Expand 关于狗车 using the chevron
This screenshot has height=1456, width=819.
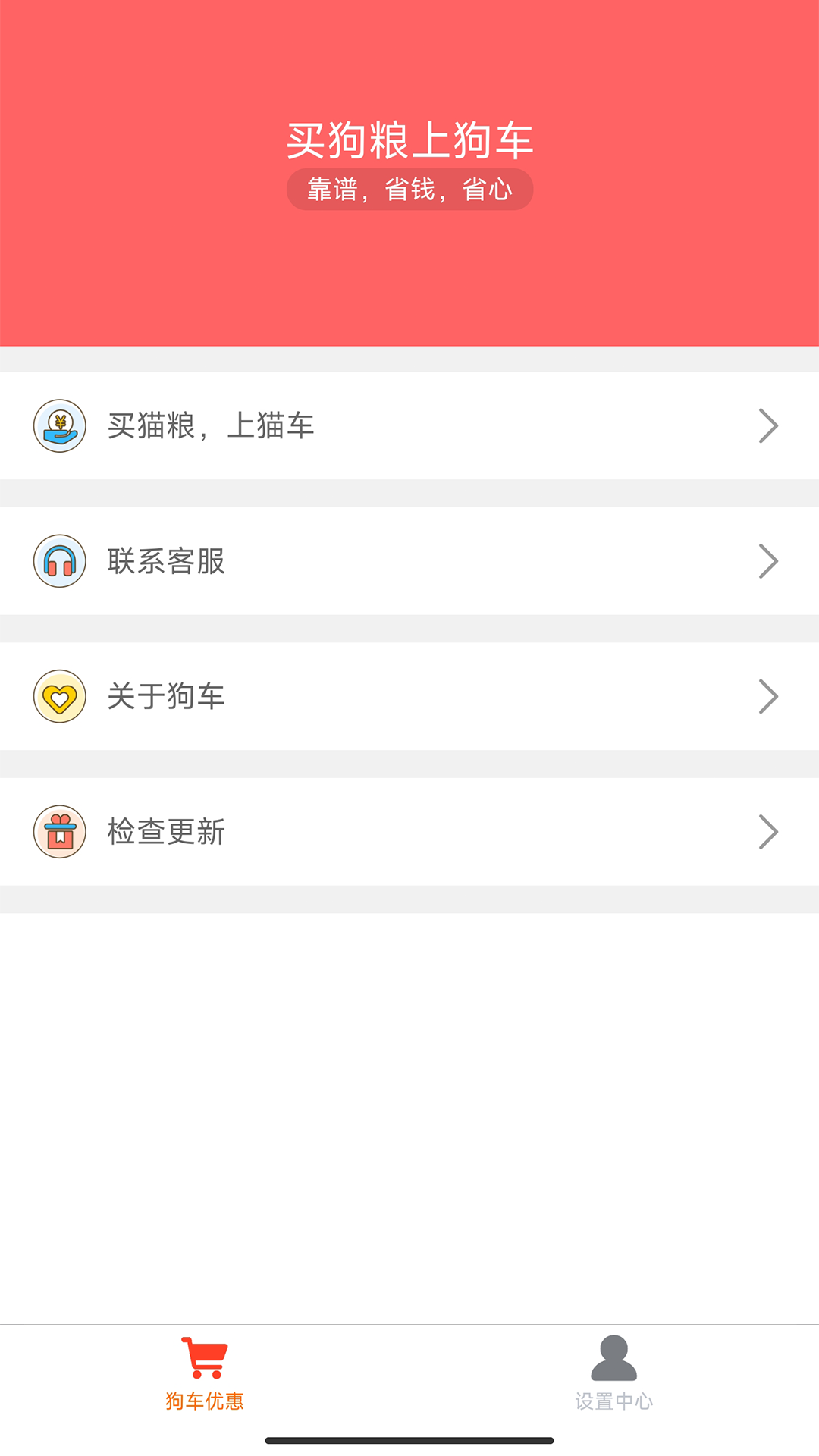[768, 696]
